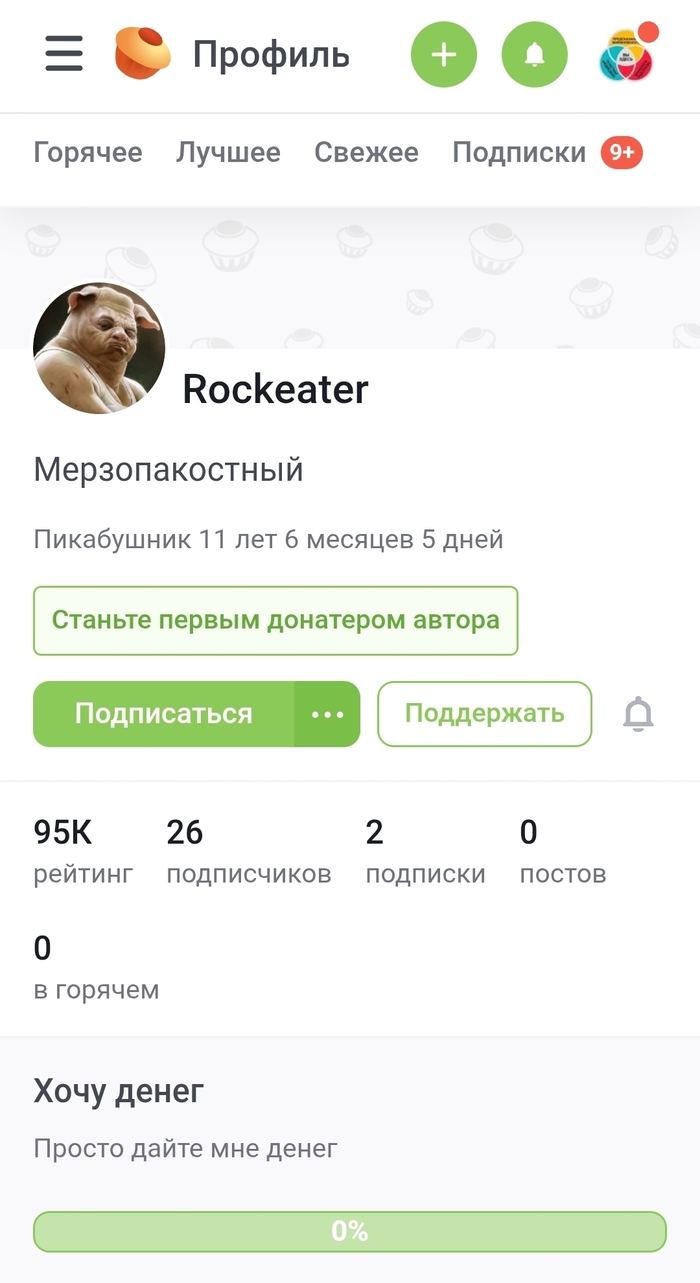Viewport: 700px width, 1283px height.
Task: View the 26 подписчиков list
Action: point(248,852)
